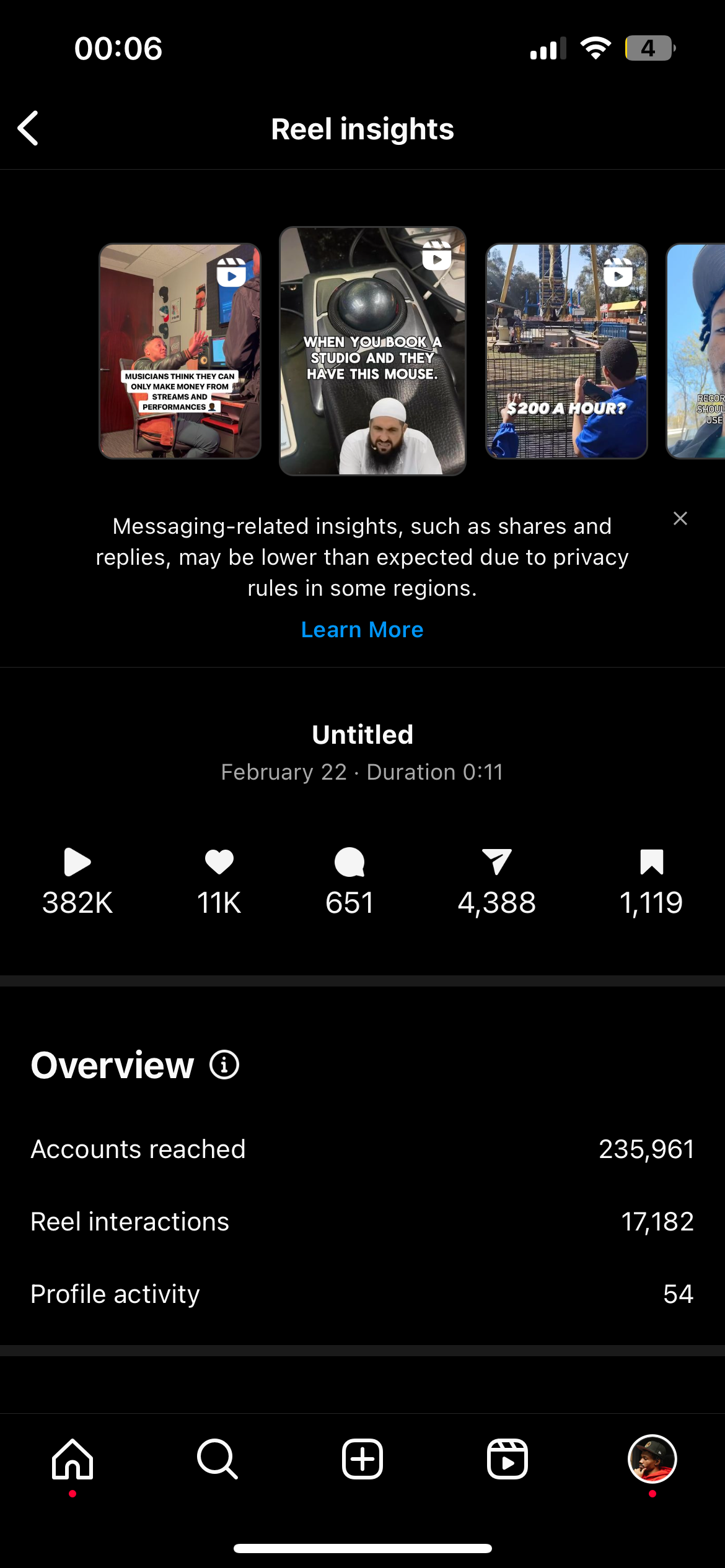Go back from Reel insights

29,129
